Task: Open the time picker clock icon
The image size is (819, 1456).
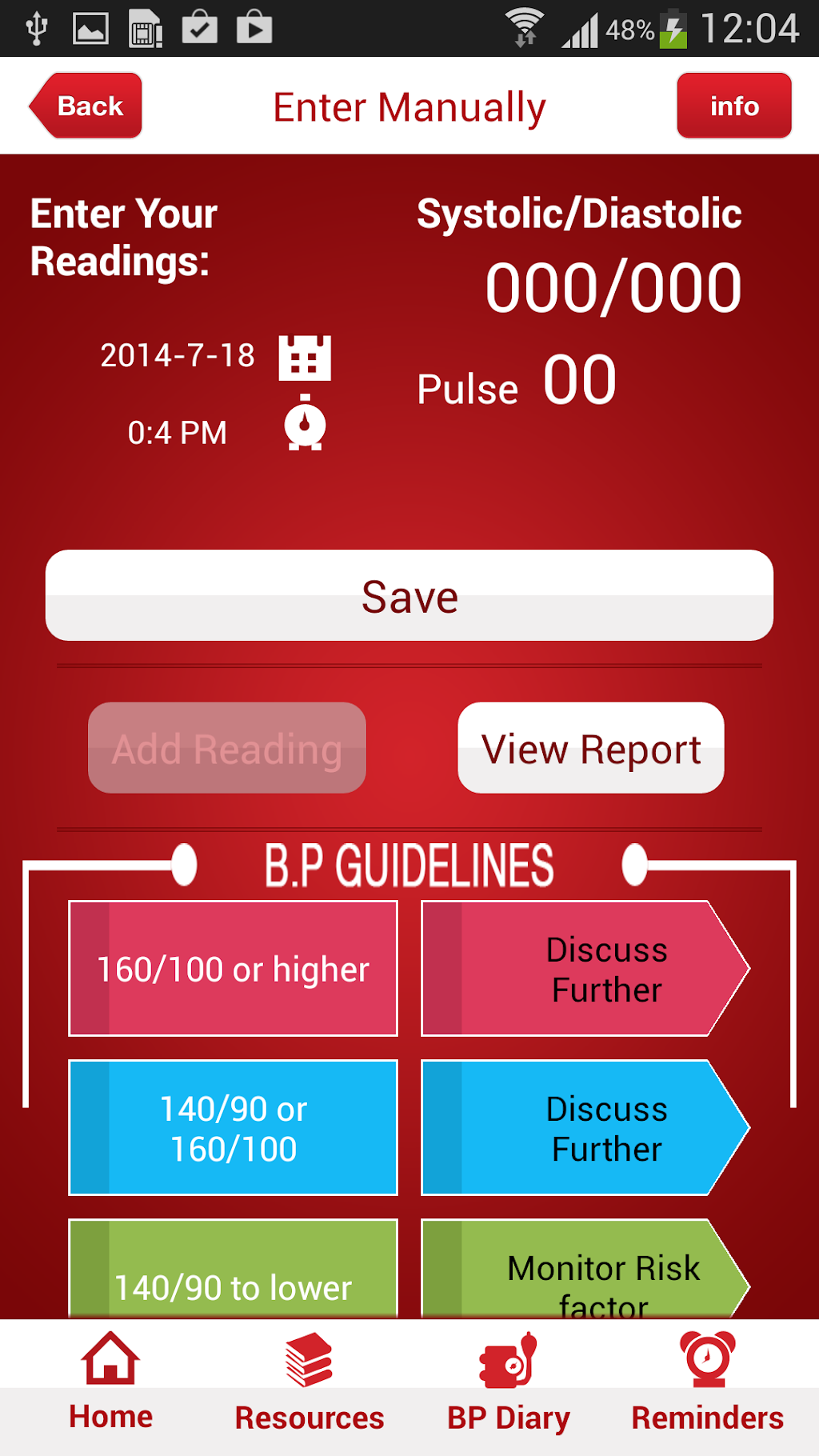Action: coord(305,424)
